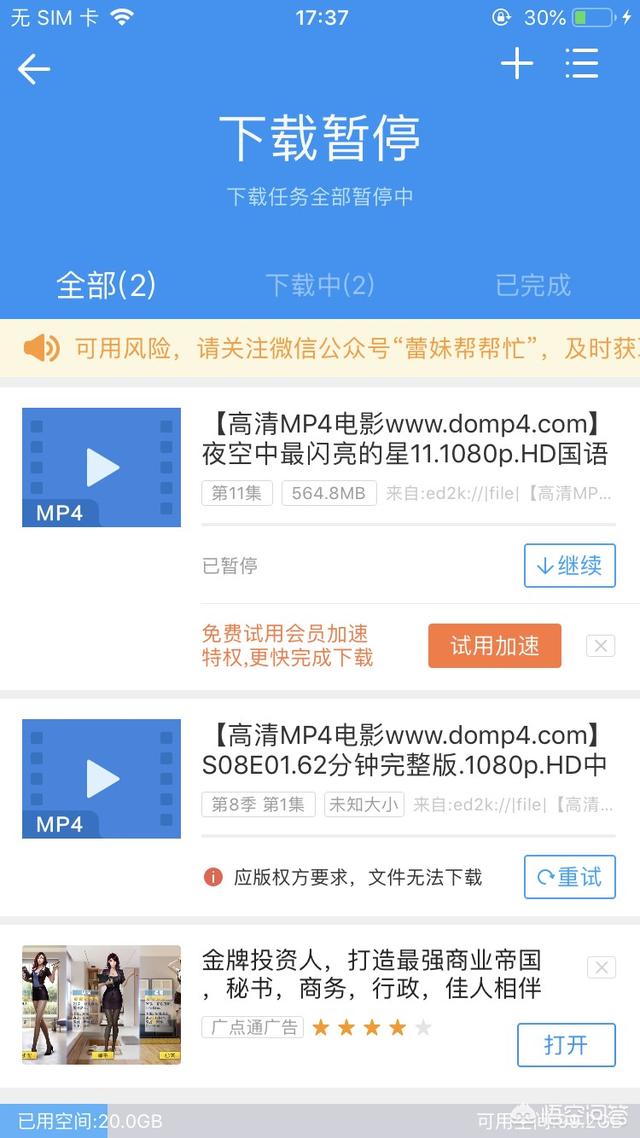Switch to the 下载中(2) tab
640x1138 pixels.
pyautogui.click(x=319, y=285)
